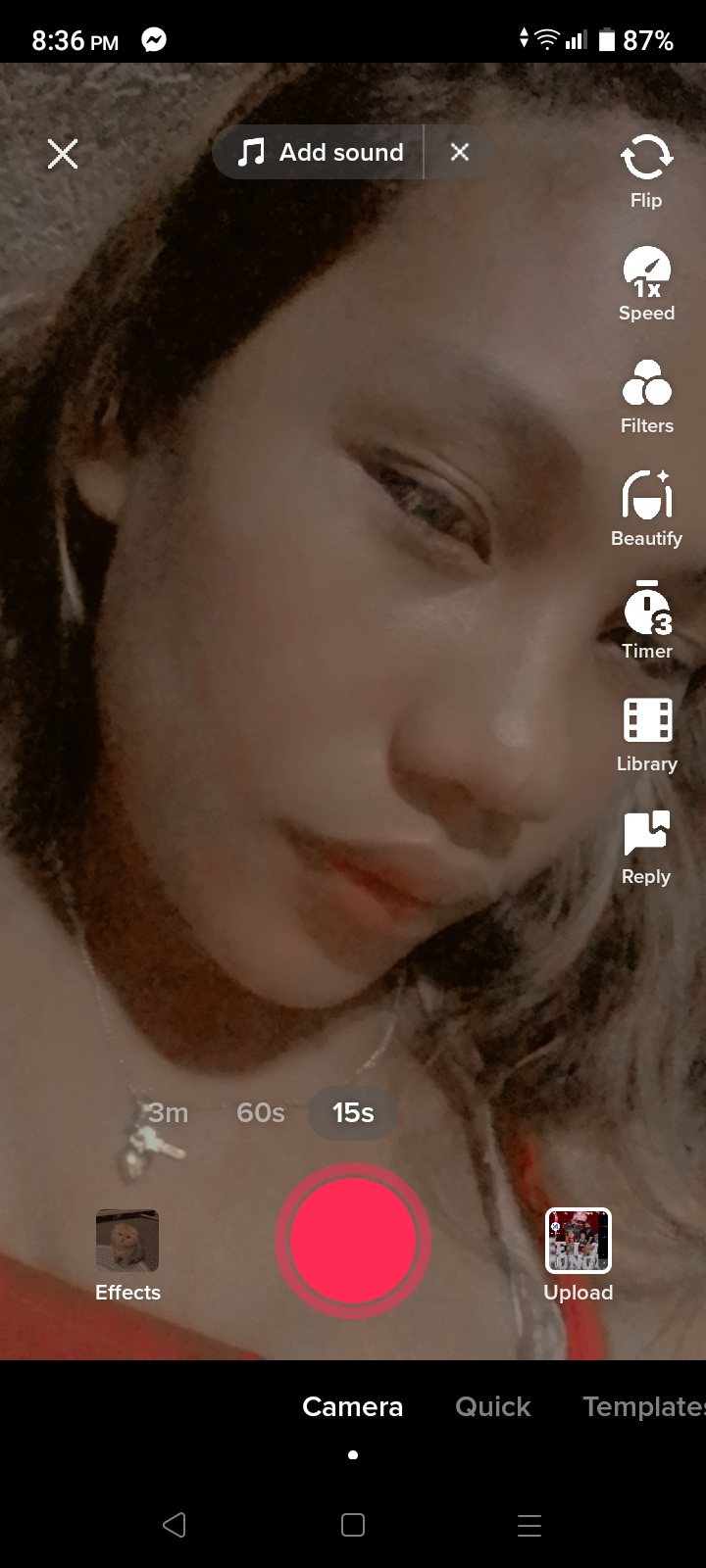
Task: Select the 3m video length
Action: (x=169, y=1113)
